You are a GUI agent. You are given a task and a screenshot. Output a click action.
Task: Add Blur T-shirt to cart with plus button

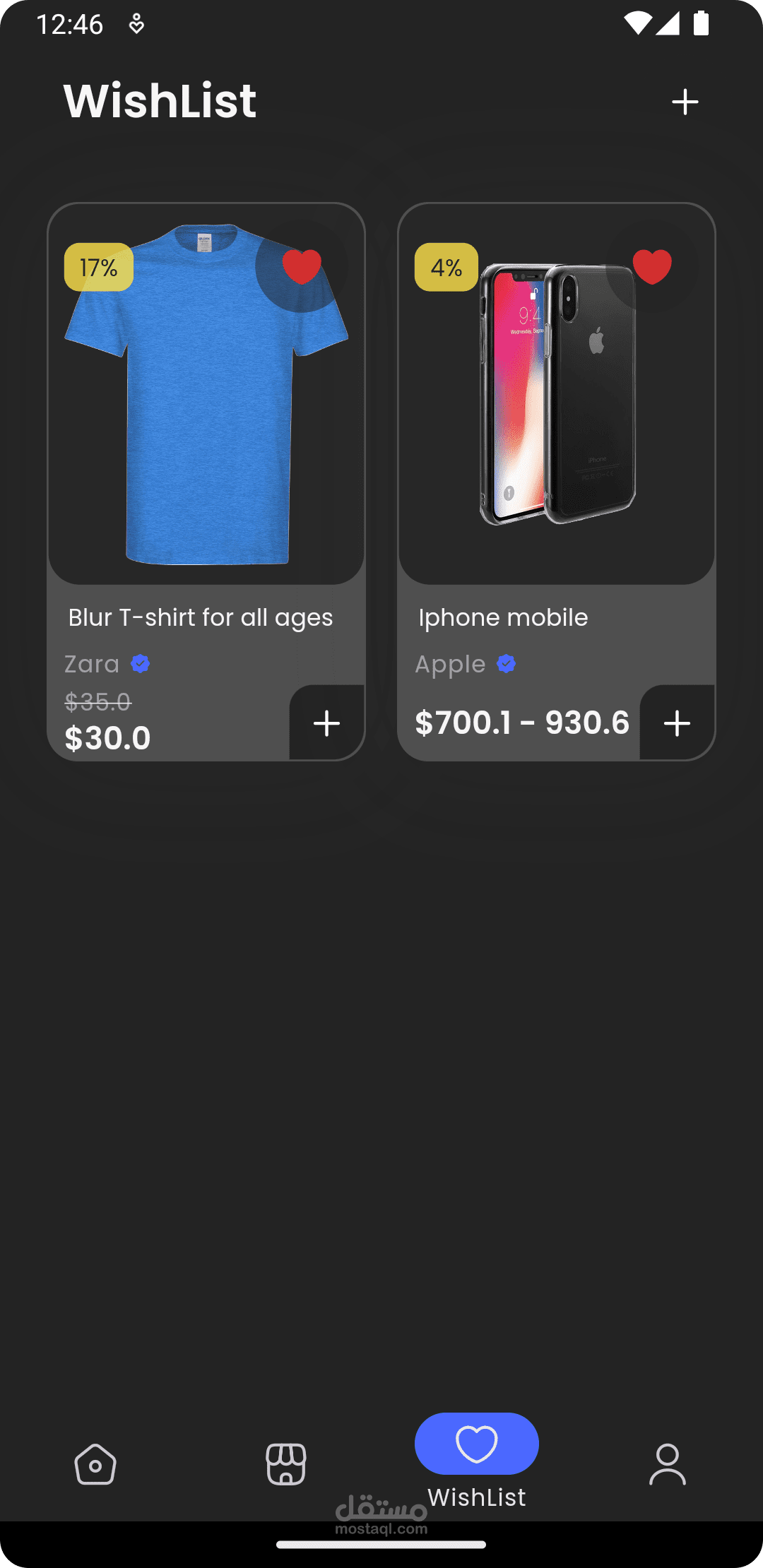(x=327, y=723)
